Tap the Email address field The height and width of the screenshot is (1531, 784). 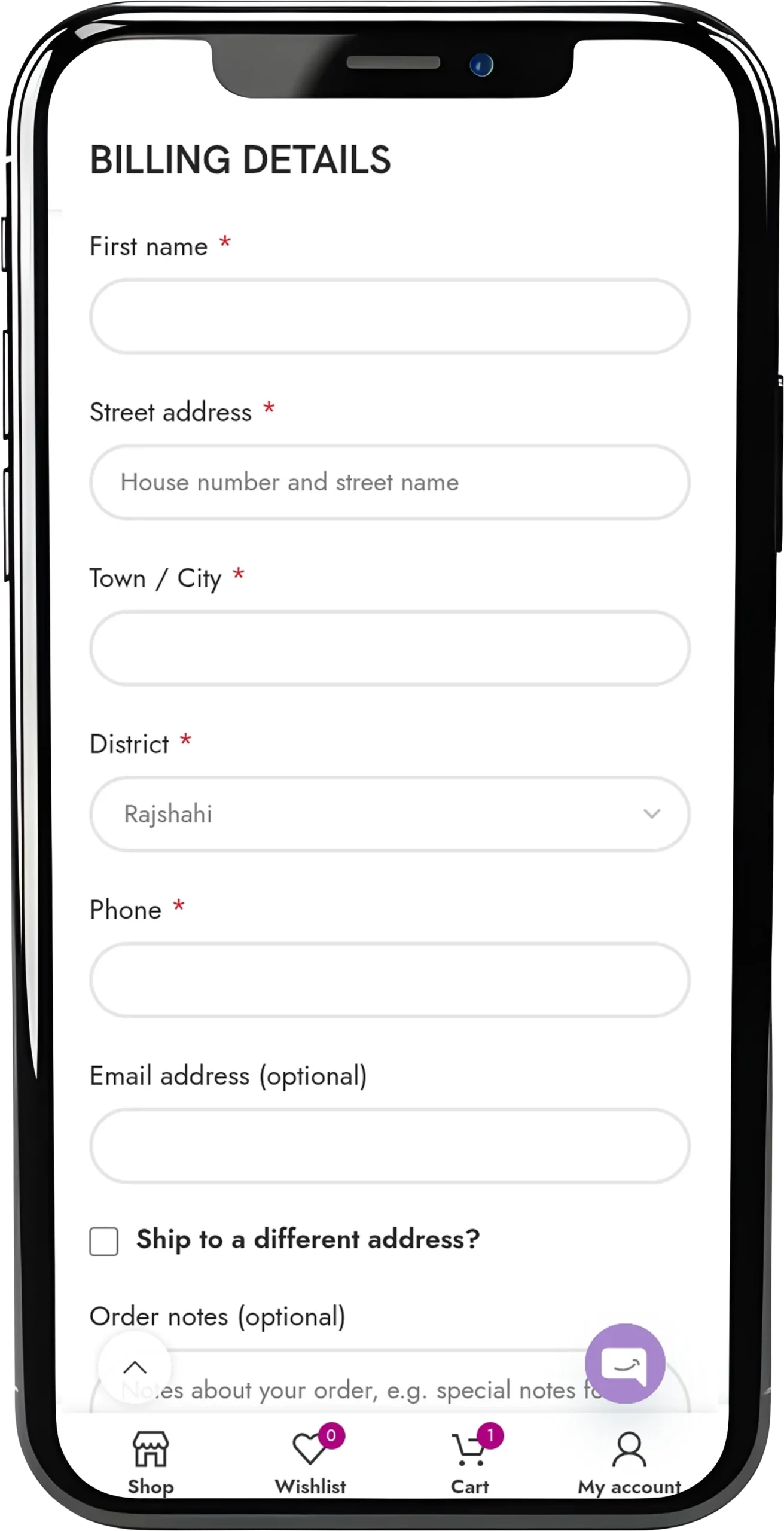pos(390,1146)
